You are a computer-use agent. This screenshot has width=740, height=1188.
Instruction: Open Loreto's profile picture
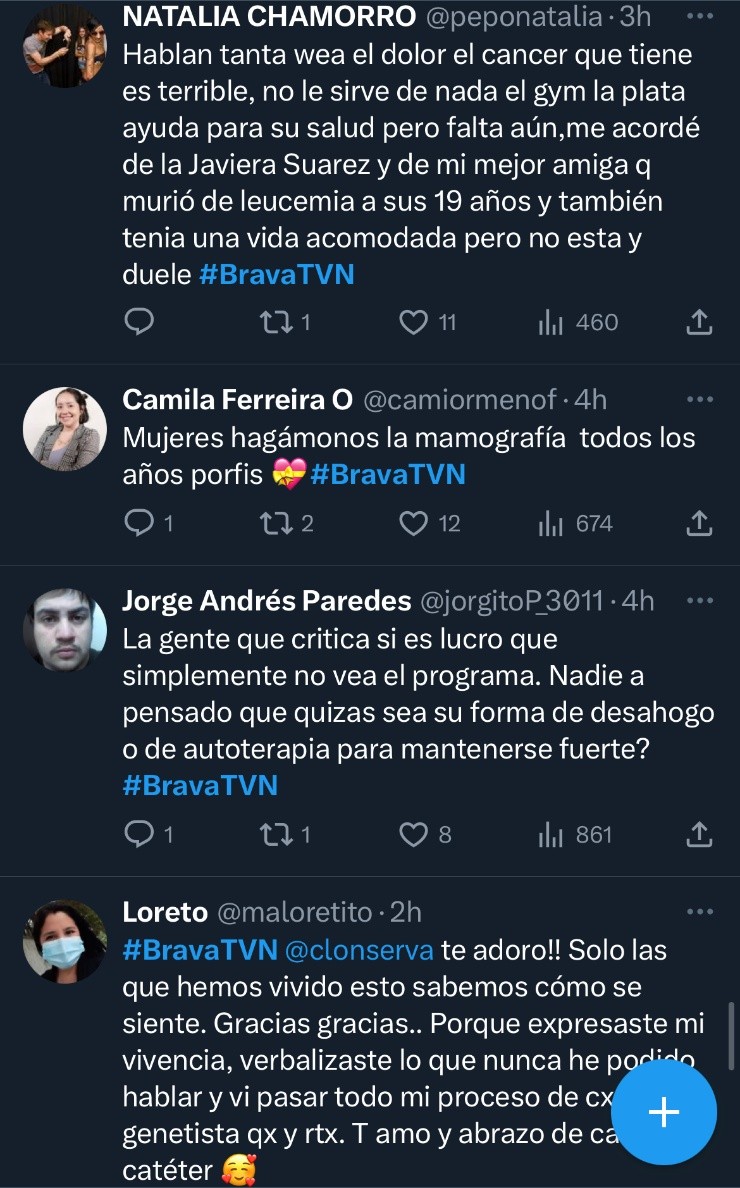click(64, 940)
